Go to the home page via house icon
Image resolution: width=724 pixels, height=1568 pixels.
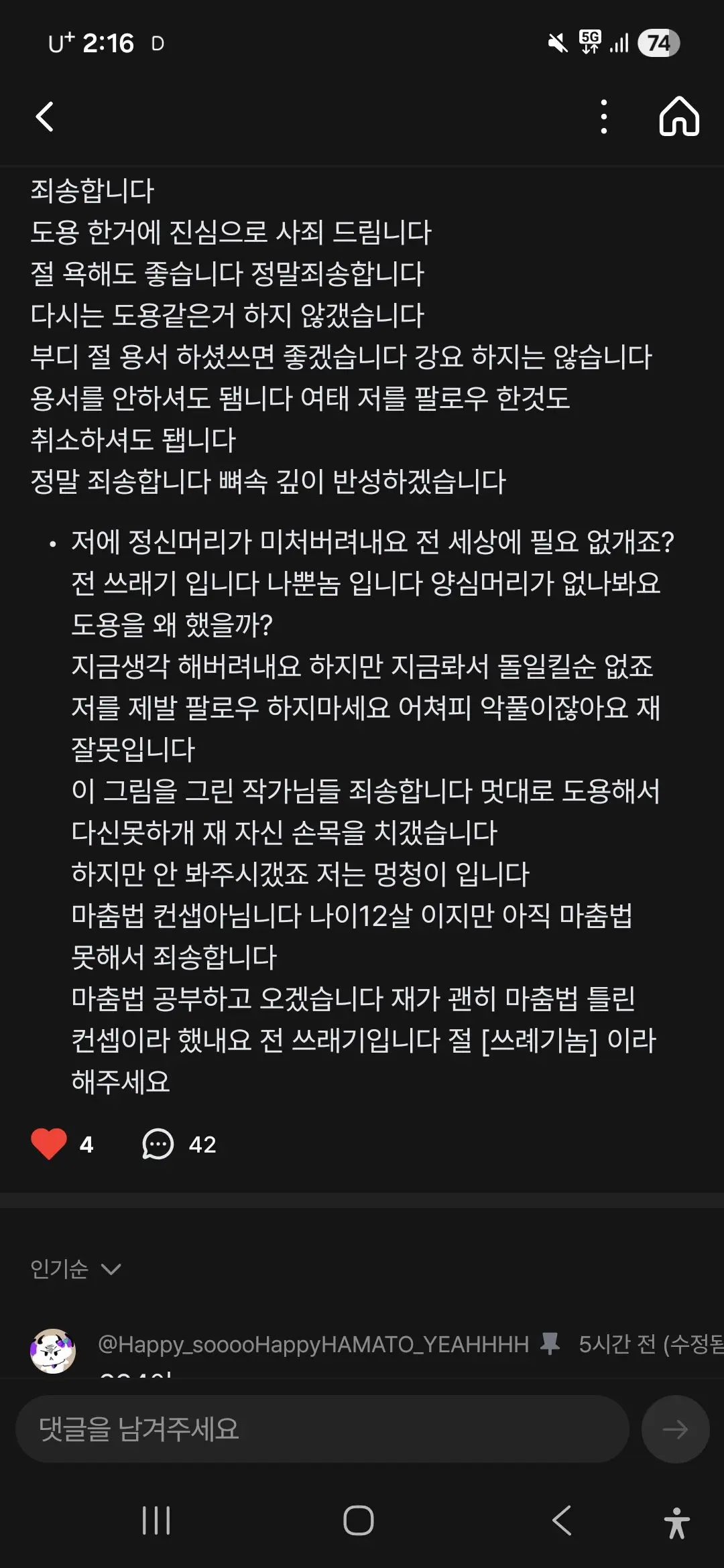pyautogui.click(x=679, y=117)
